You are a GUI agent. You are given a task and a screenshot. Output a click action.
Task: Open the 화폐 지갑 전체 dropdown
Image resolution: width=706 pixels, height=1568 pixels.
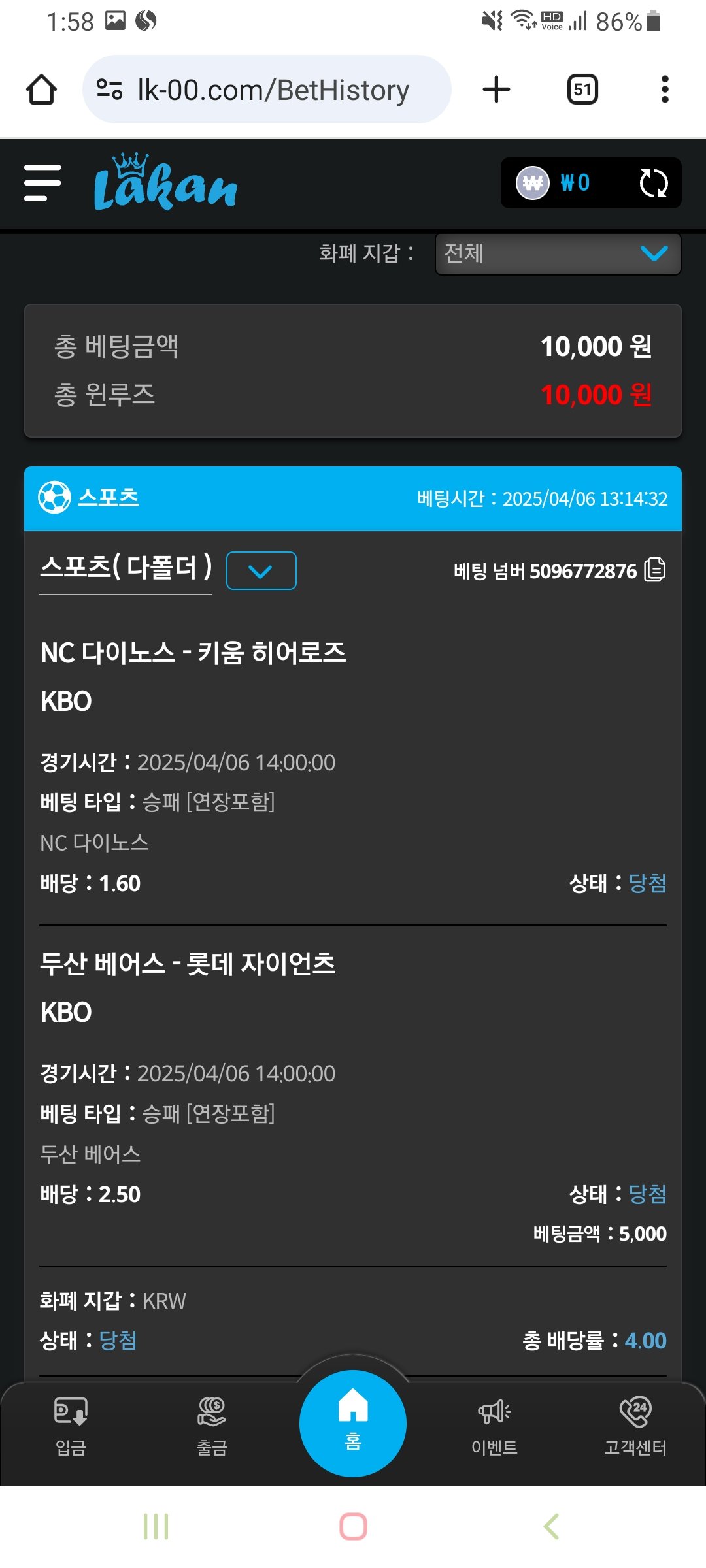[558, 253]
